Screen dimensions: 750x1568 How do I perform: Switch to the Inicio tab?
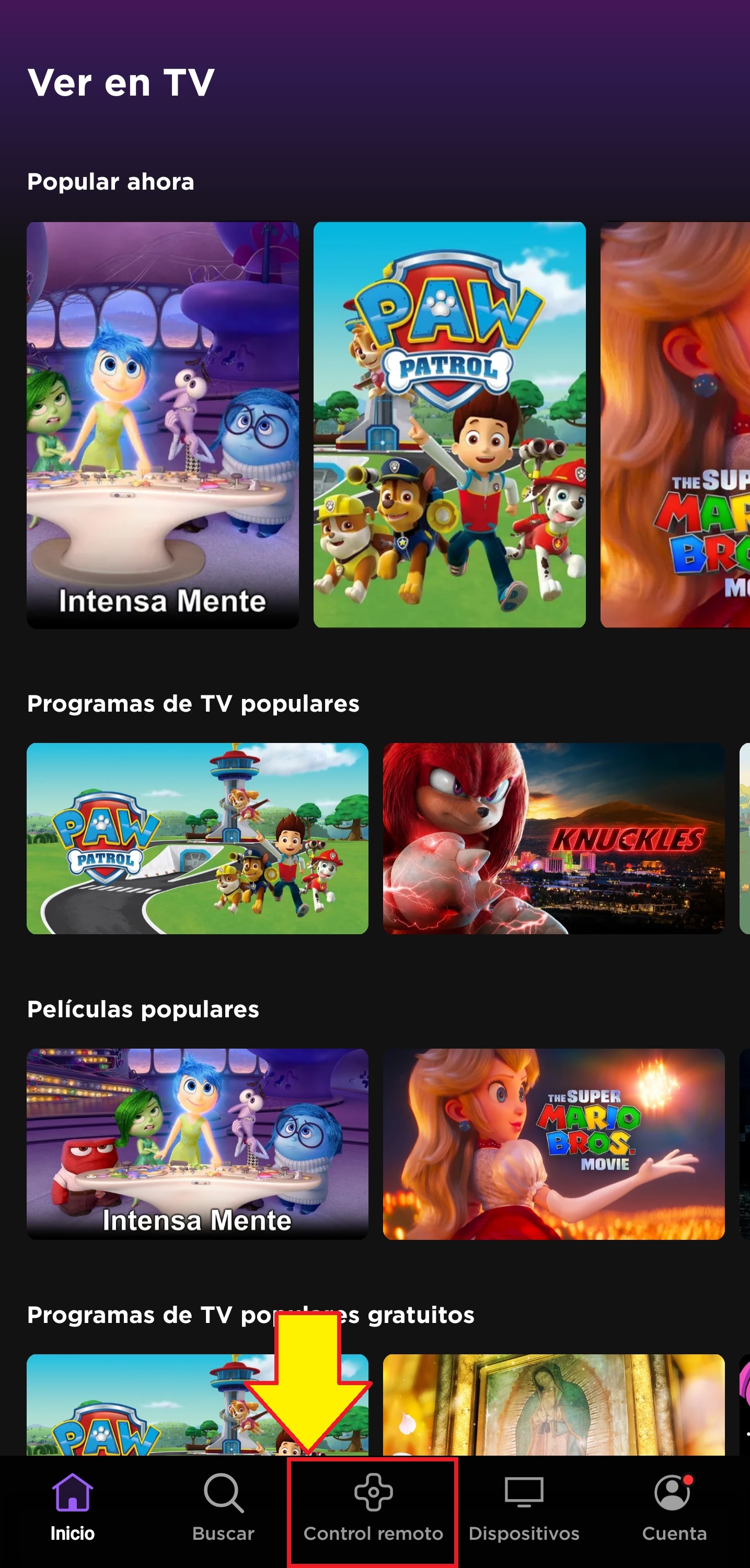(x=73, y=1508)
